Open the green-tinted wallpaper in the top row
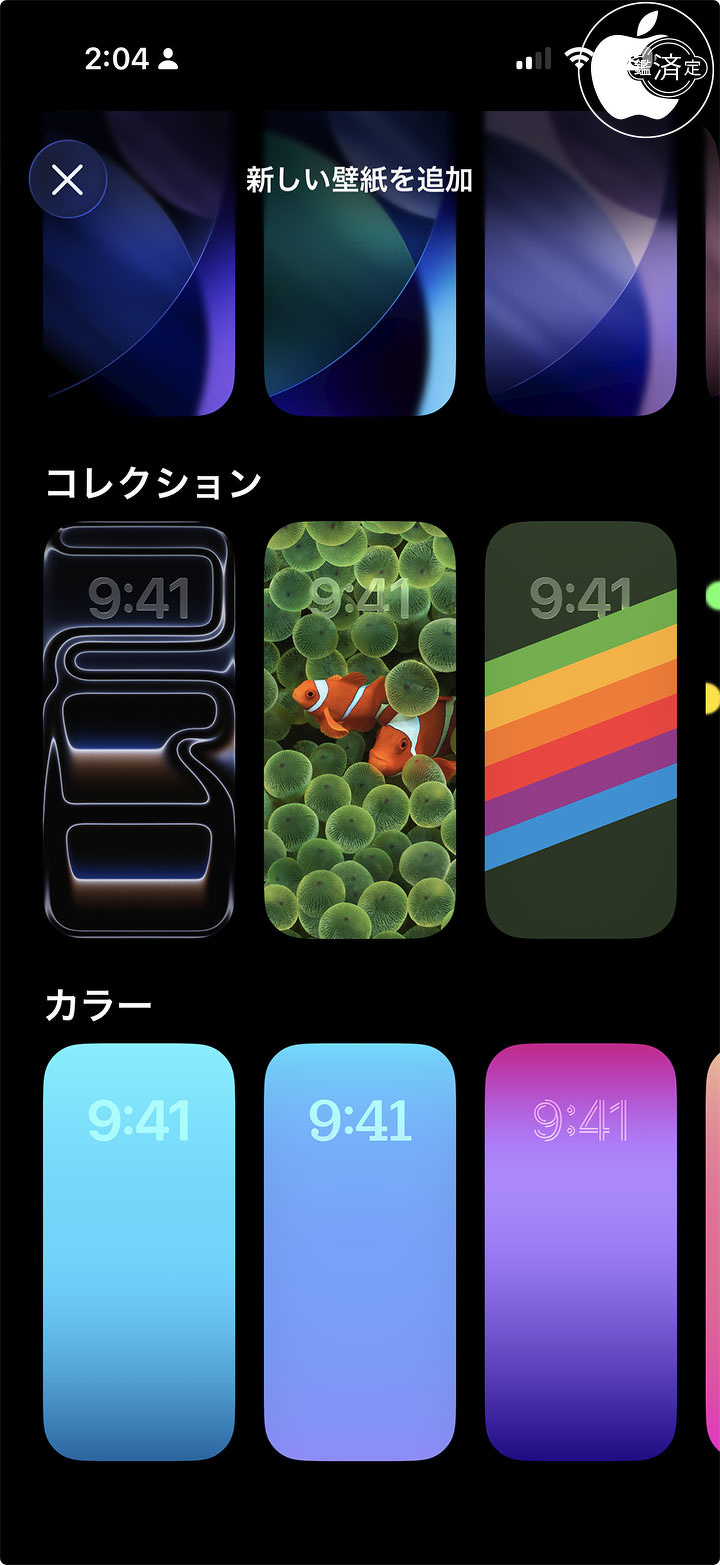 pos(360,263)
